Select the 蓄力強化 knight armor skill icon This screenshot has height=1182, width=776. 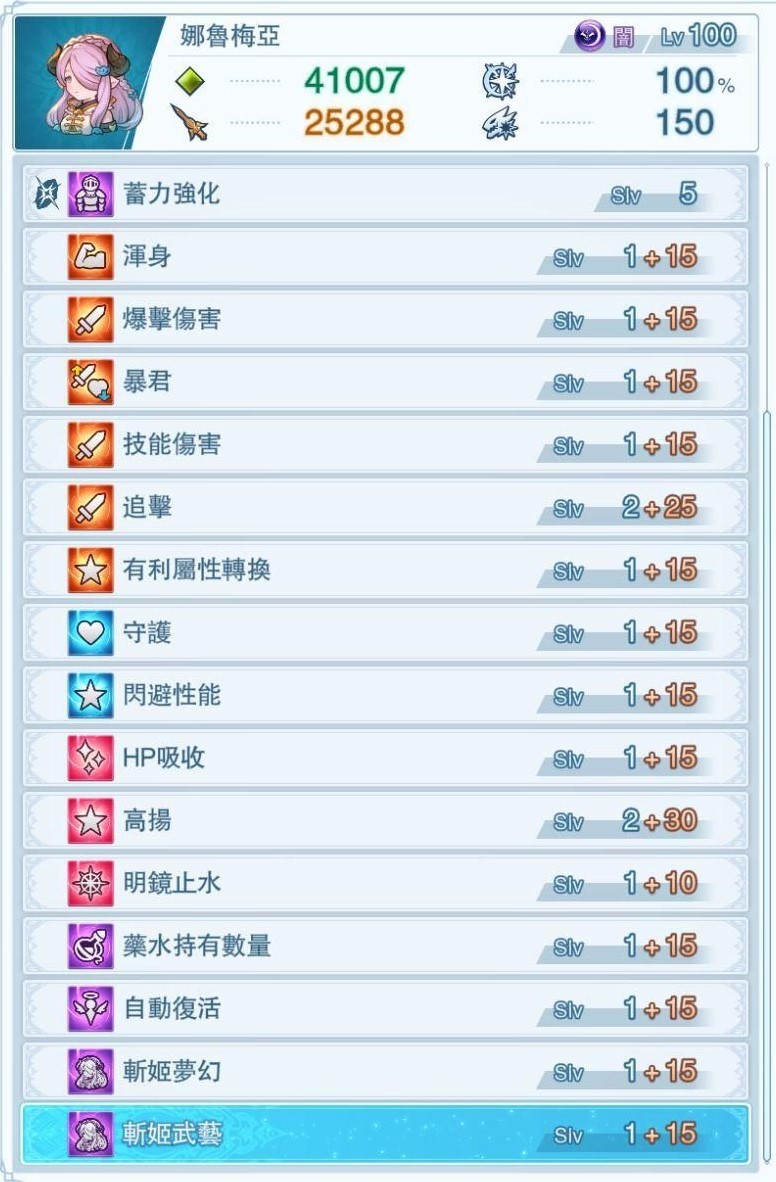pyautogui.click(x=88, y=195)
